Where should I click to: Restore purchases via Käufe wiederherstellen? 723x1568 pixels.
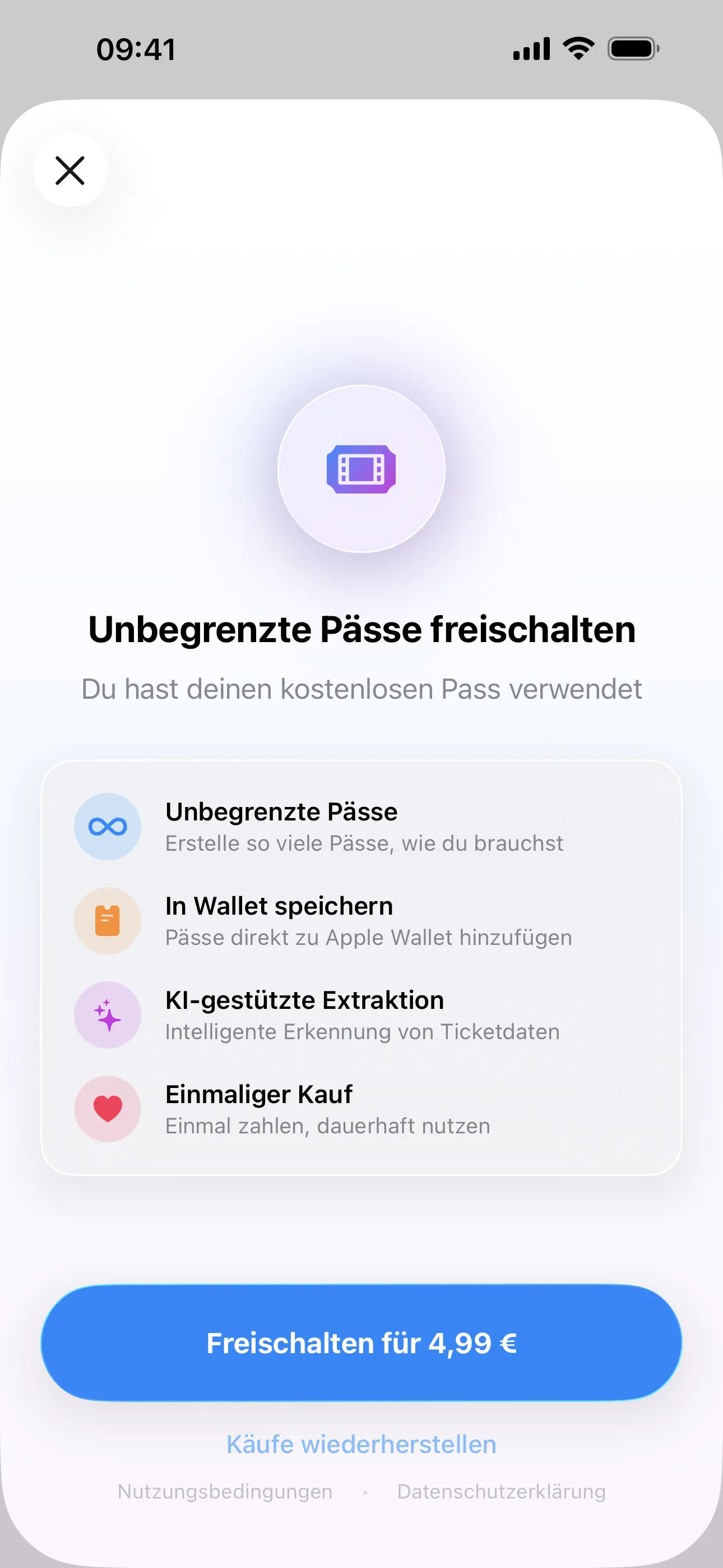click(361, 1444)
